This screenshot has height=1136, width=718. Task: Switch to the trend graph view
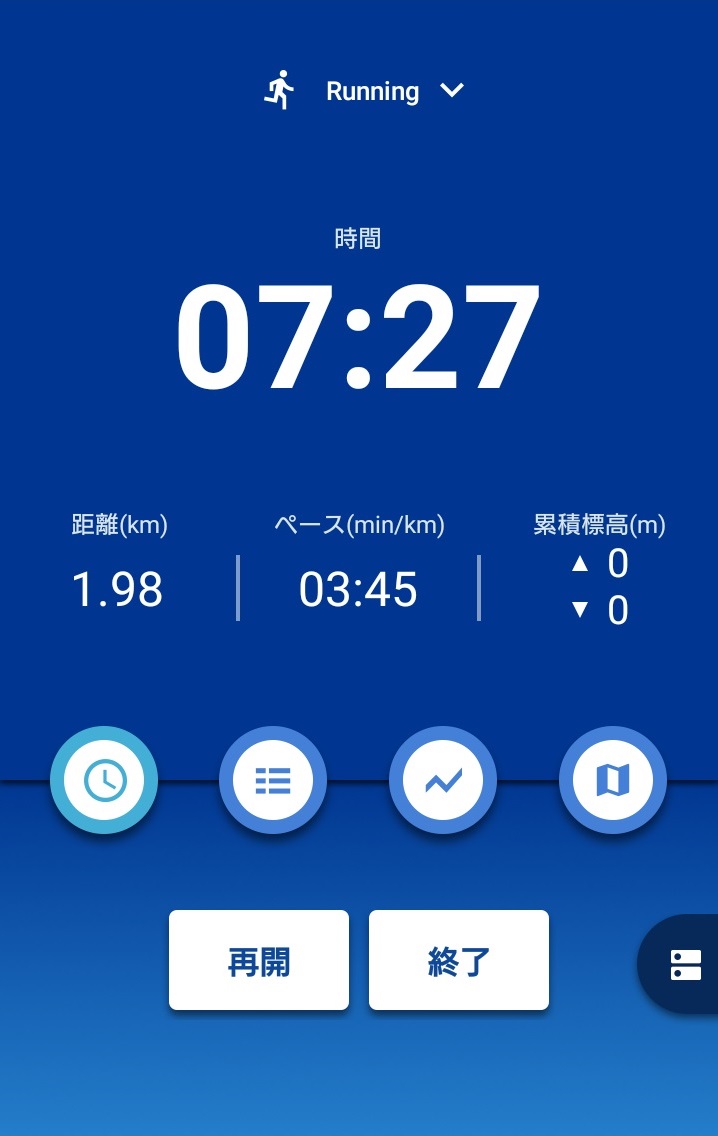coord(442,780)
